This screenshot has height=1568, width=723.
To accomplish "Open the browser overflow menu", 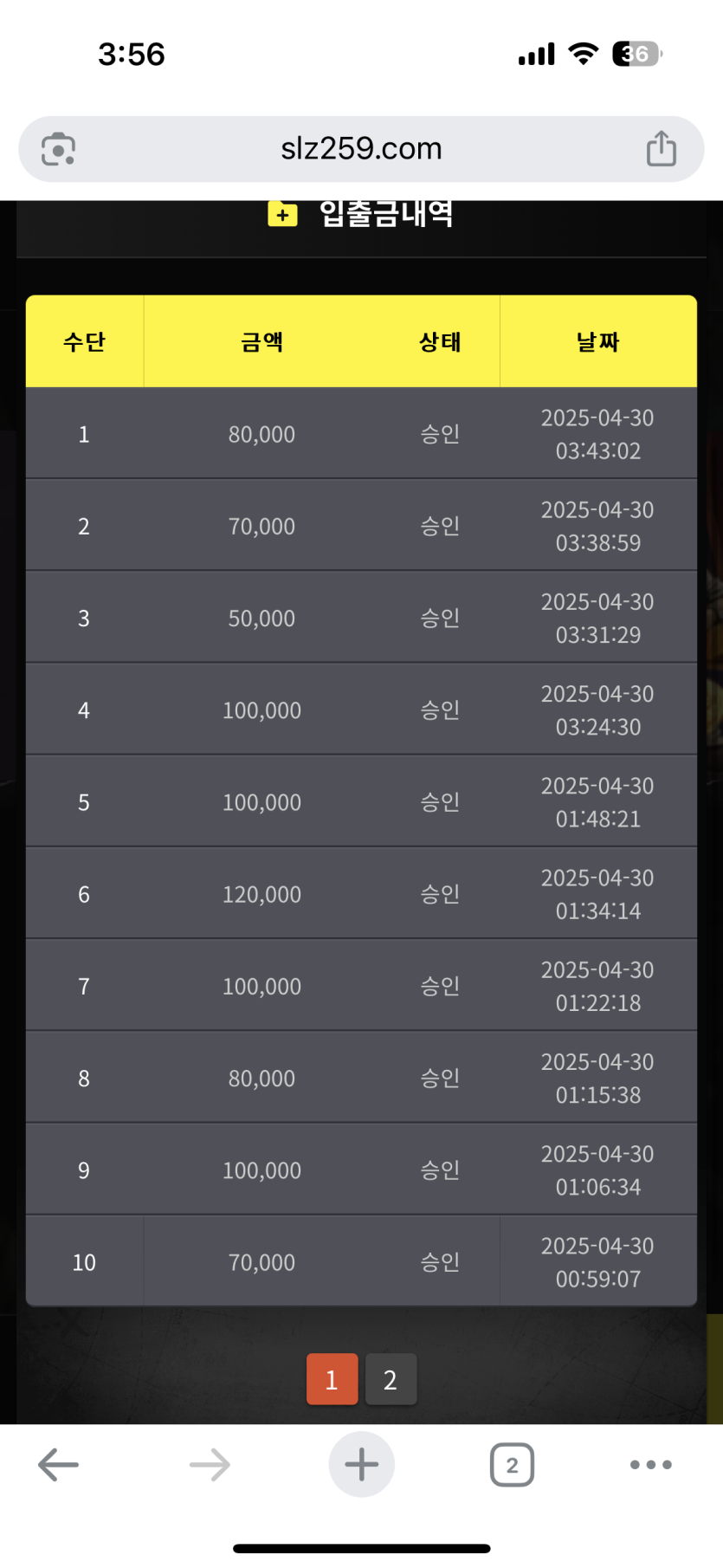I will [651, 1465].
